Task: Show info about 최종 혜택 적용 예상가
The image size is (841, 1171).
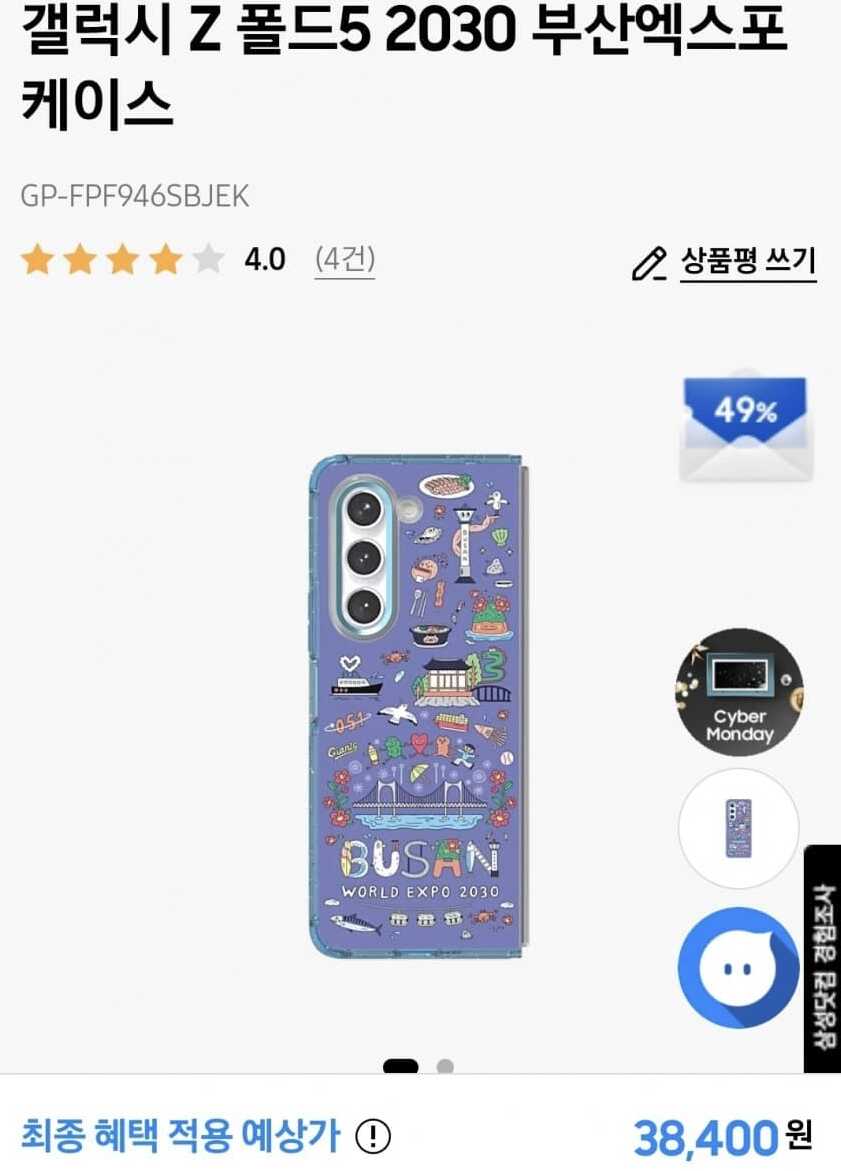Action: tap(373, 1135)
